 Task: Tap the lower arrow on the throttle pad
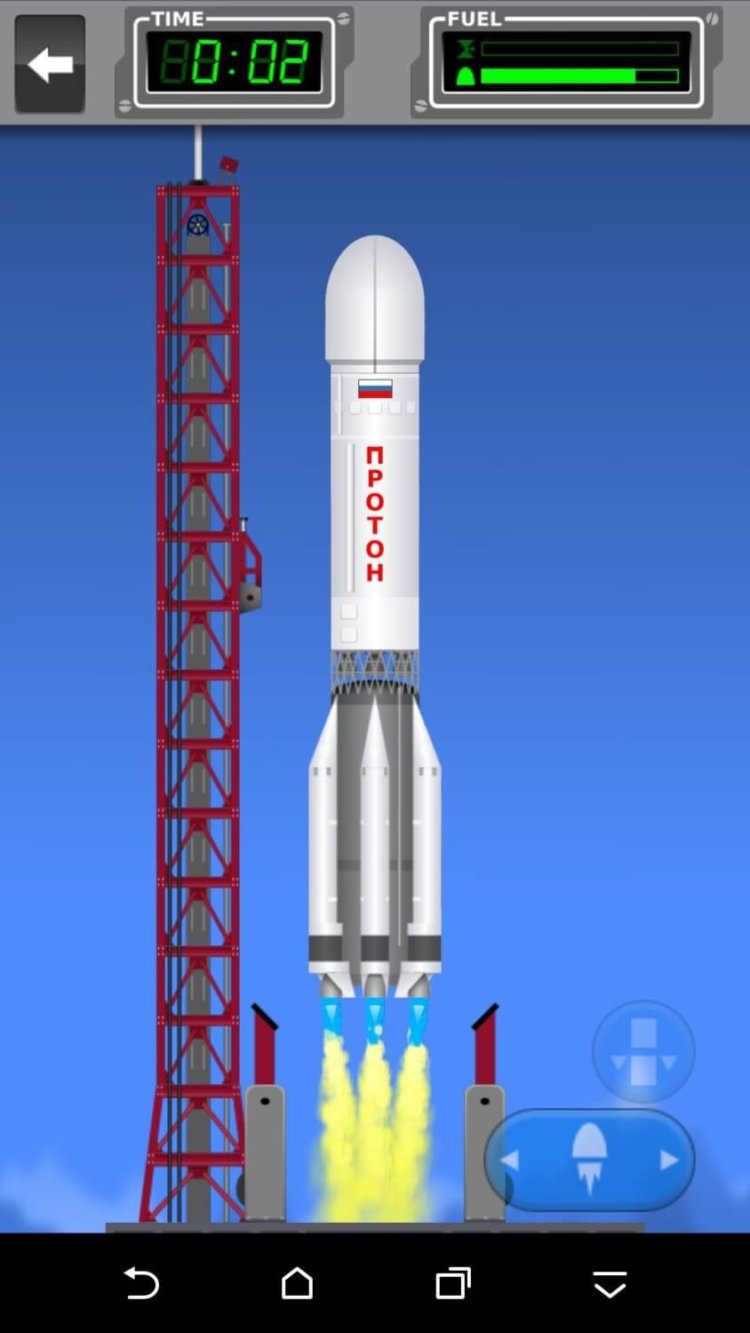pyautogui.click(x=643, y=1072)
